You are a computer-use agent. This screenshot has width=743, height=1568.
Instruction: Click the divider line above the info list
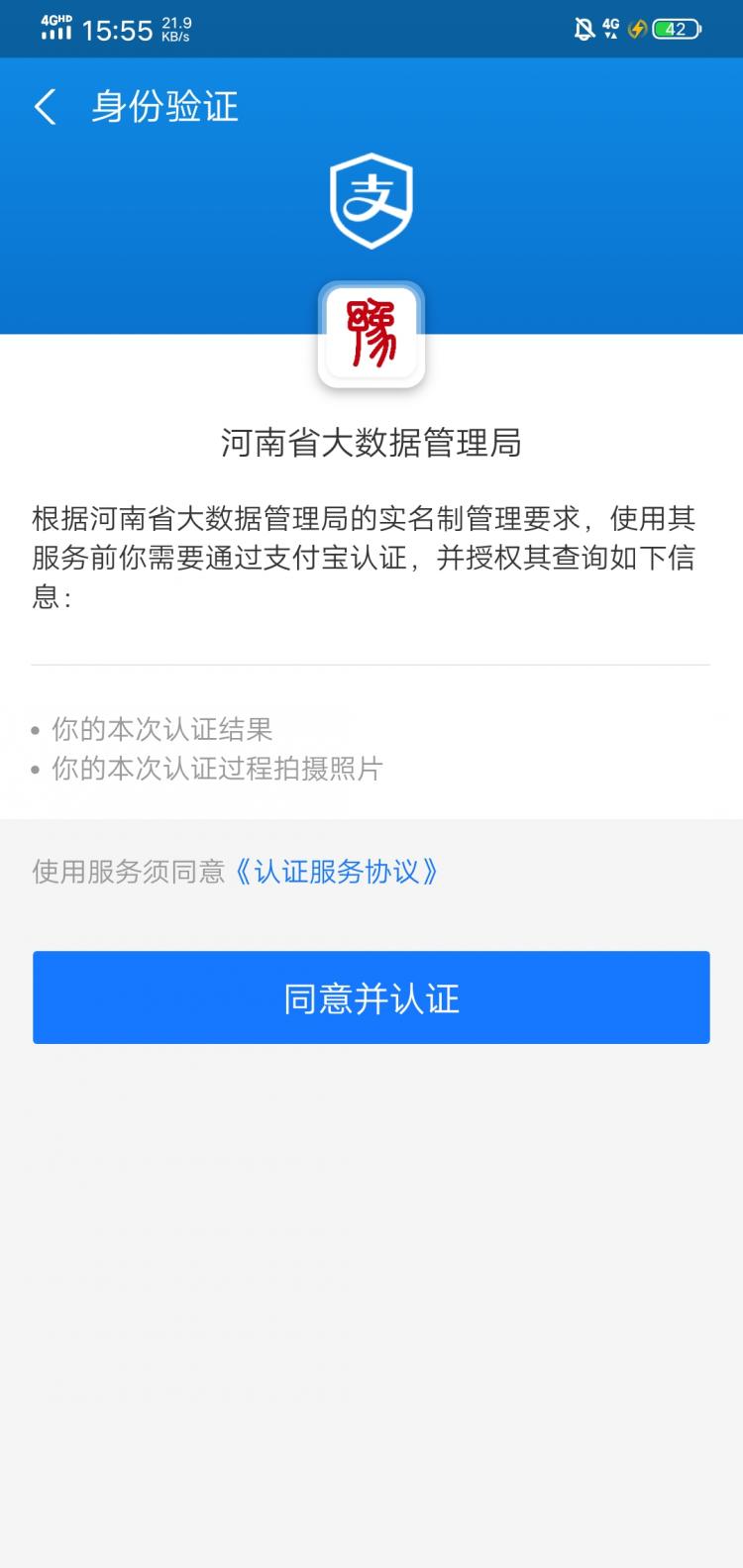click(x=371, y=662)
